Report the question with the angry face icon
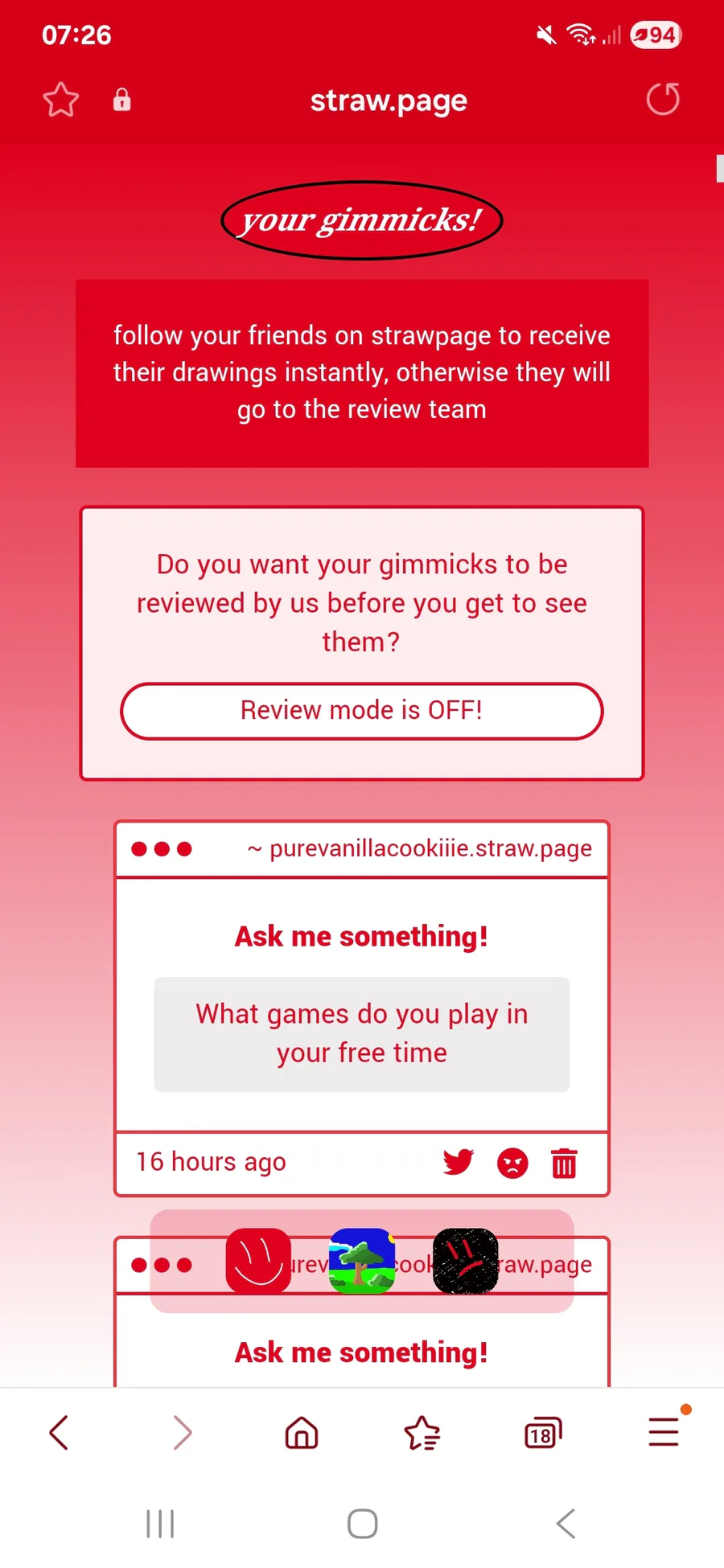 pos(512,1163)
